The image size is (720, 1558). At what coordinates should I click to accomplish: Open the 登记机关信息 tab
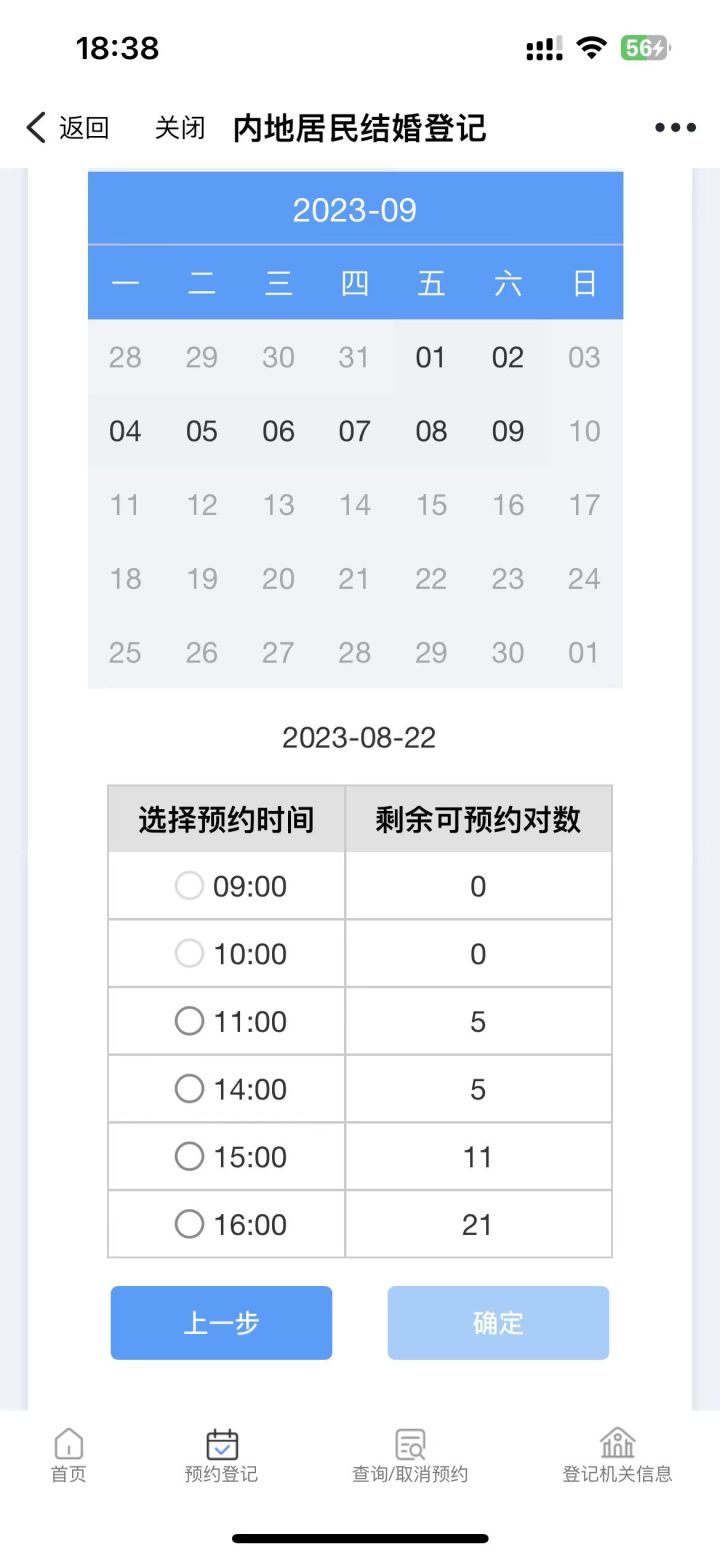click(x=617, y=1455)
